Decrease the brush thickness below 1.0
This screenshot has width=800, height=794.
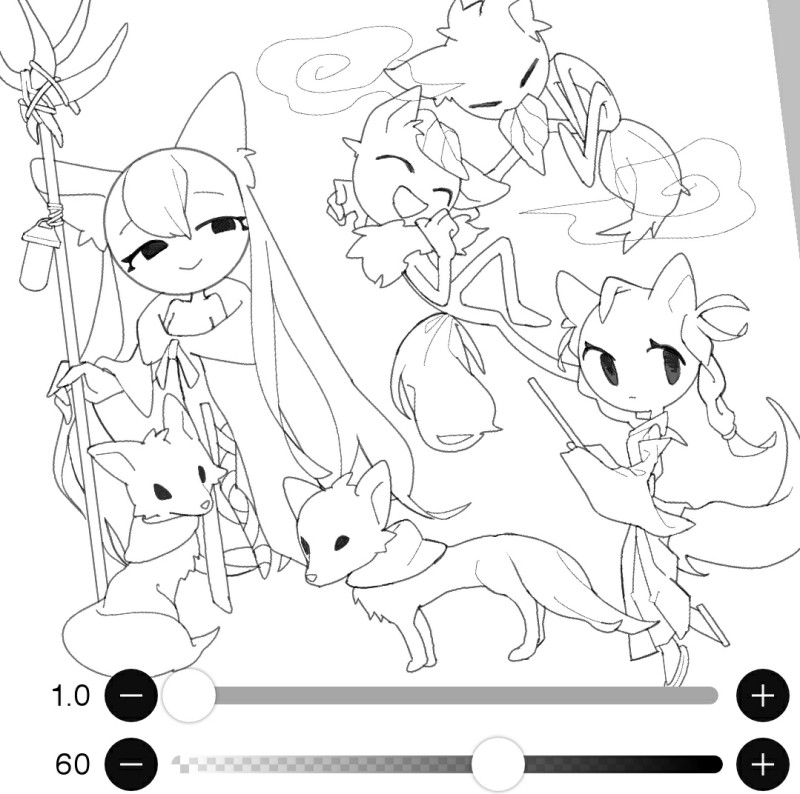point(131,695)
